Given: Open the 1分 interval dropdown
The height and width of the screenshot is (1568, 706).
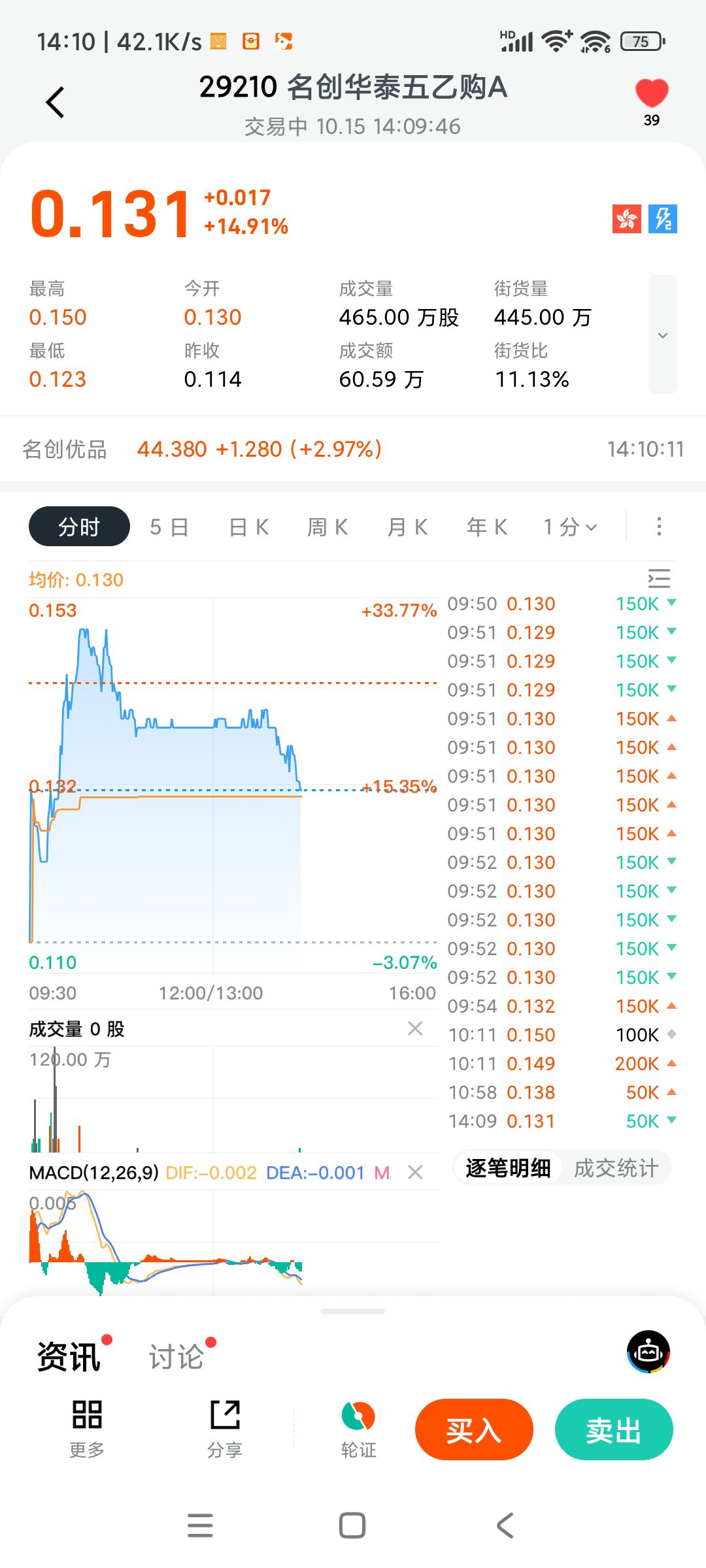Looking at the screenshot, I should (570, 527).
